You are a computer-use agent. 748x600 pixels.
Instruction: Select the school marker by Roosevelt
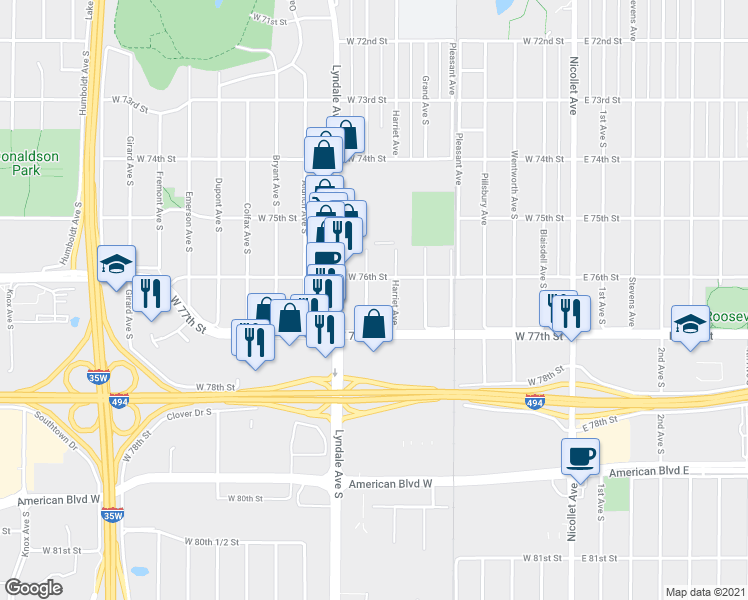coord(689,323)
